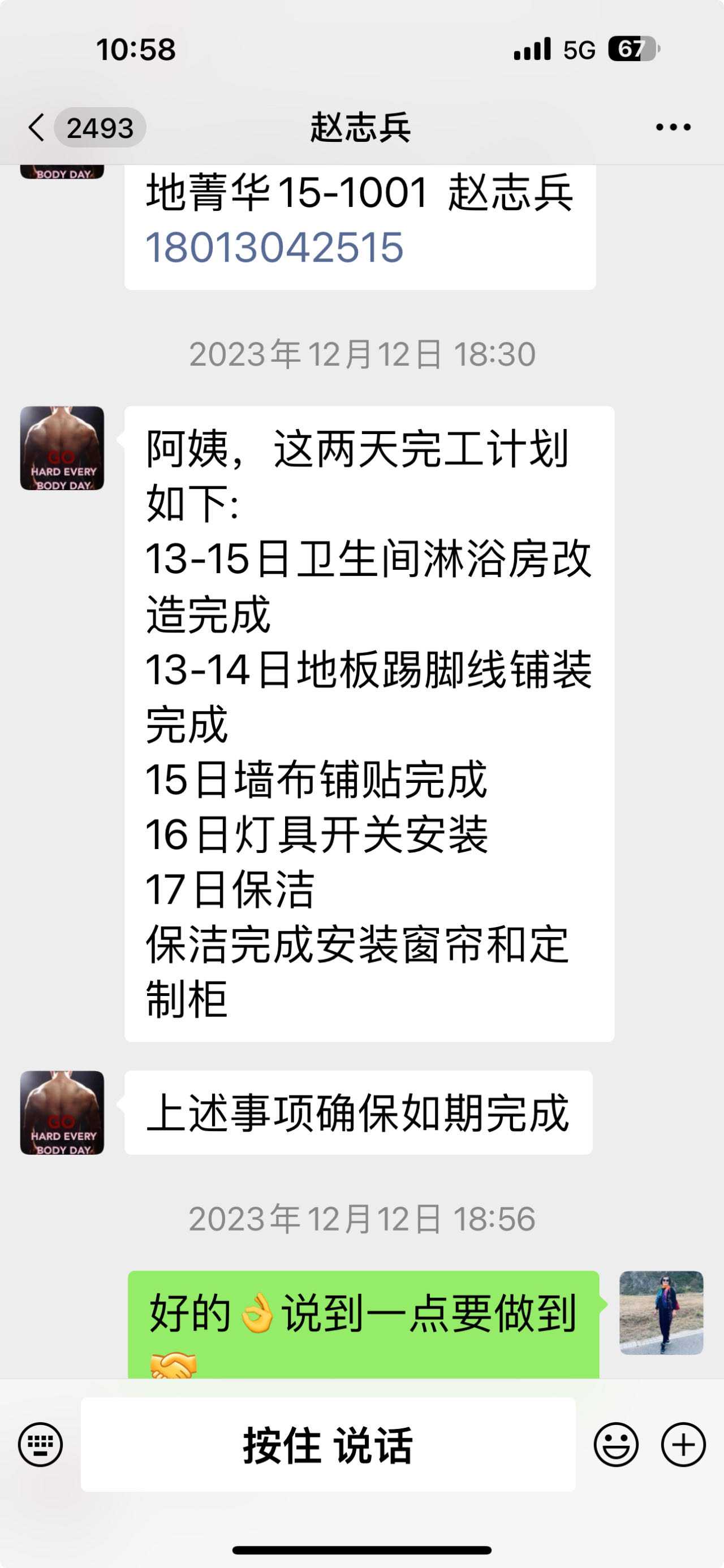Switch to keyboard text input
Image resolution: width=724 pixels, height=1568 pixels.
[40, 1444]
